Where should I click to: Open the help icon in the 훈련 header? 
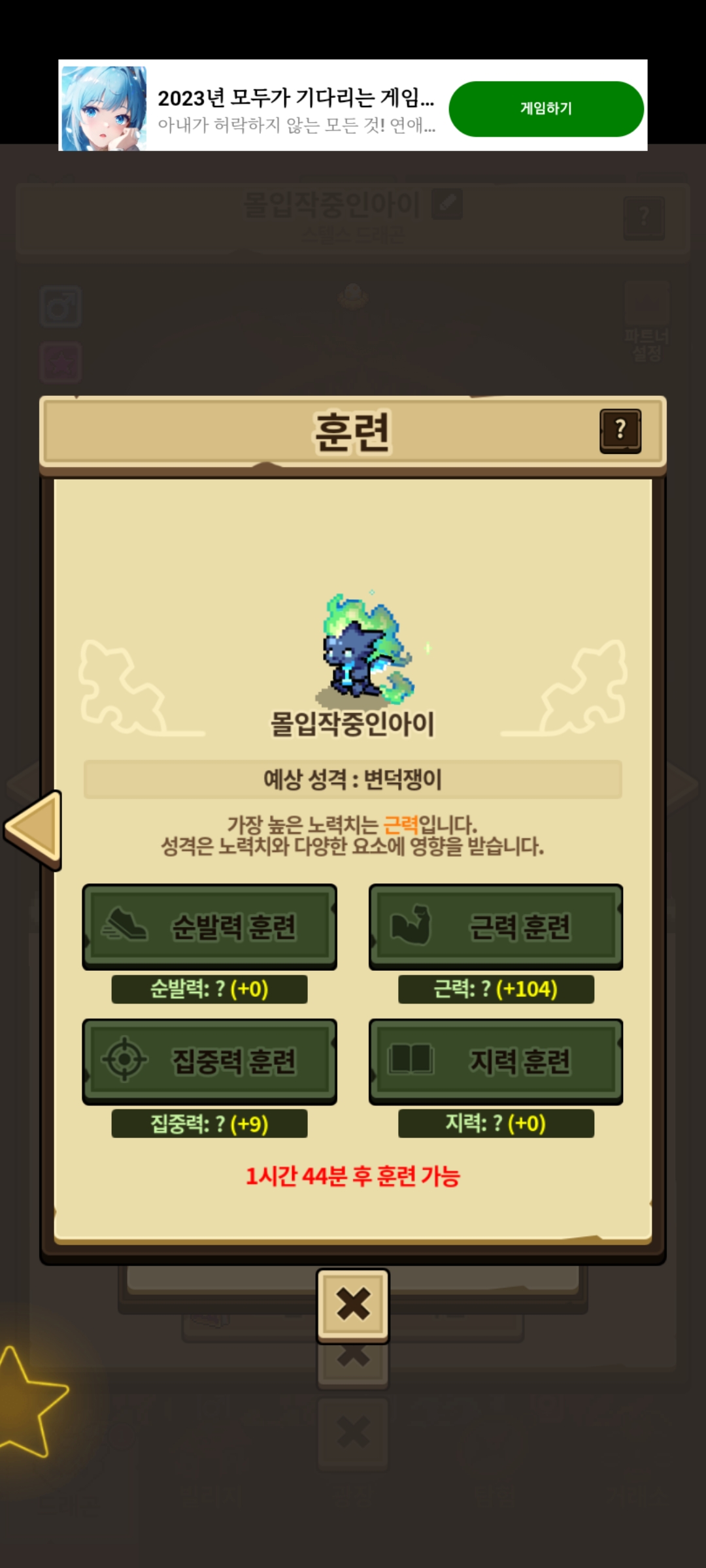(x=620, y=431)
